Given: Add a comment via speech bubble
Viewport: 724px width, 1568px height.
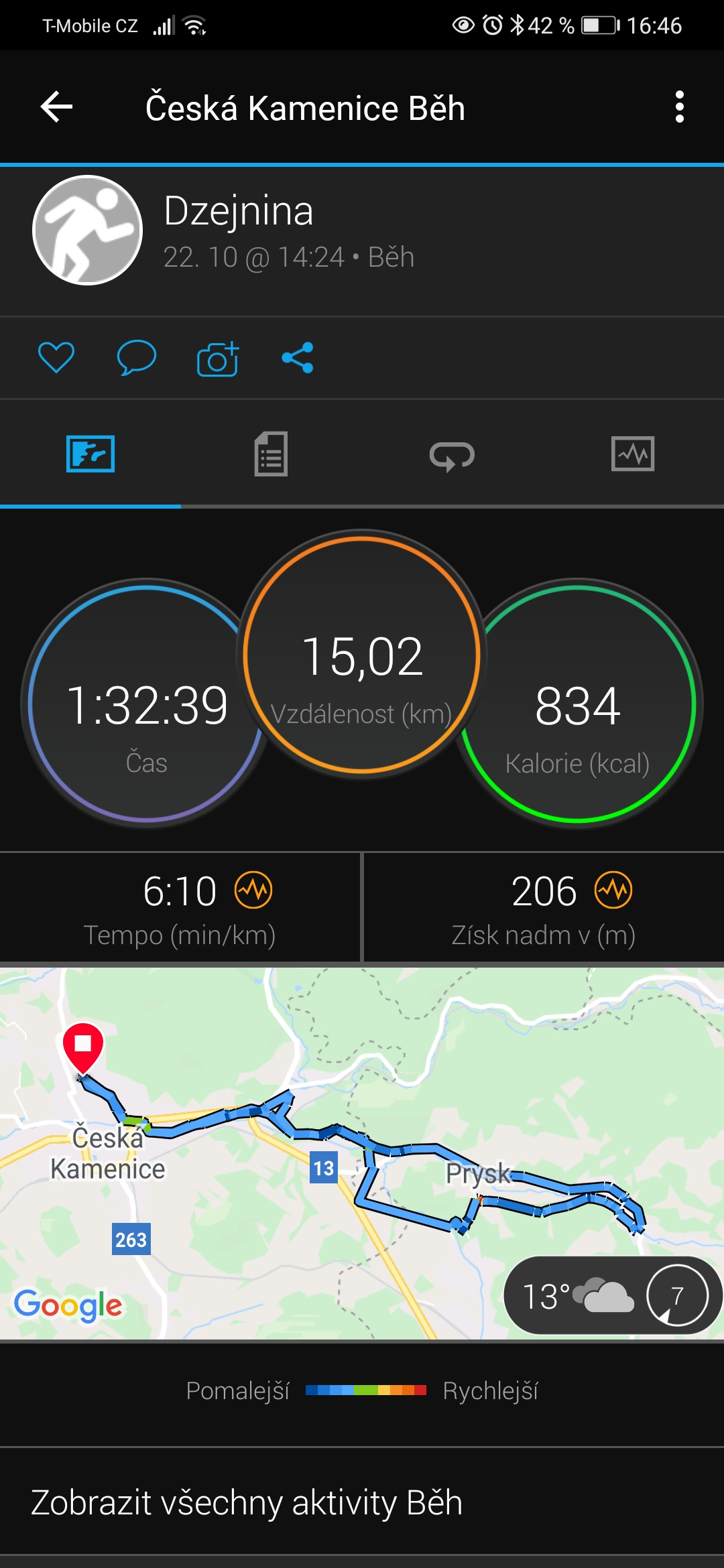Looking at the screenshot, I should pyautogui.click(x=137, y=357).
